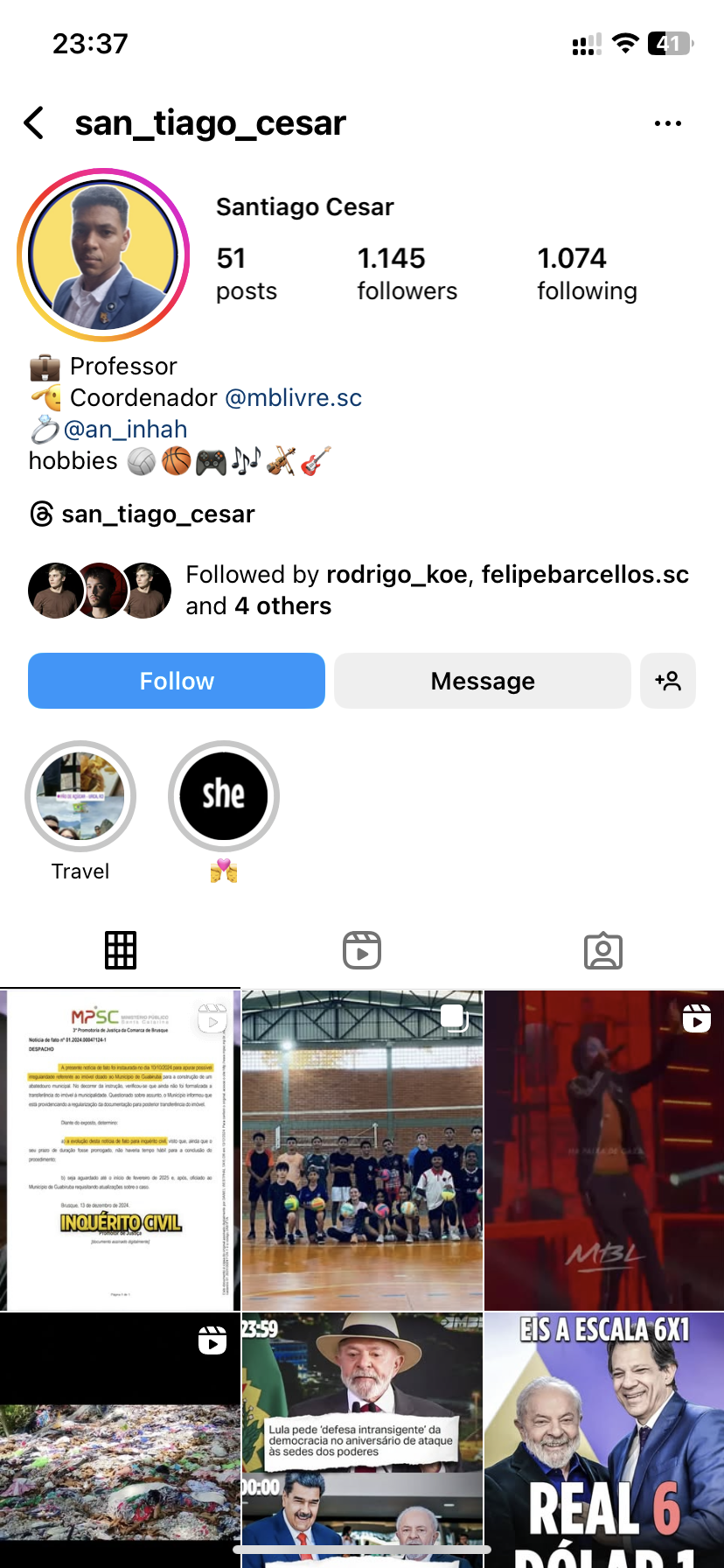
Task: Open the @an_inhah mention link
Action: pos(125,430)
